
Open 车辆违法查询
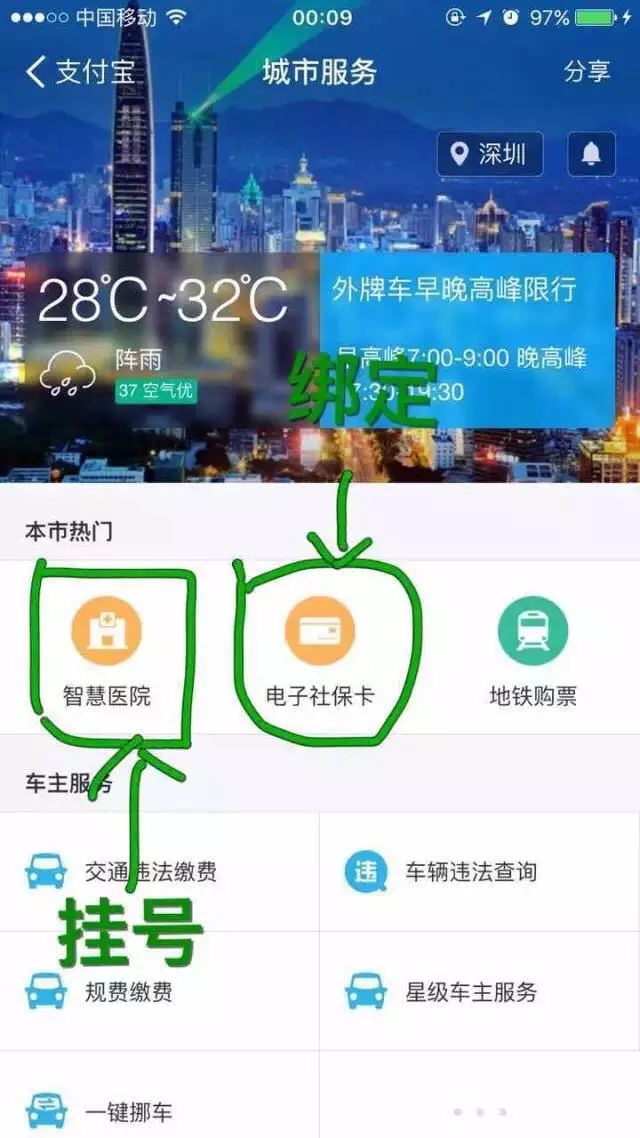point(470,872)
